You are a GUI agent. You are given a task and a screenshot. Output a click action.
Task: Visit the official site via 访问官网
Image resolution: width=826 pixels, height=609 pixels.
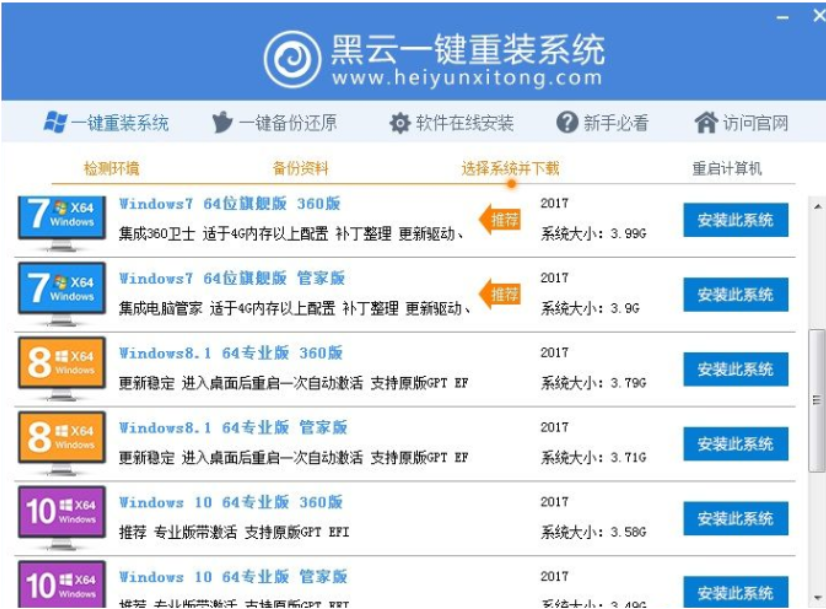click(x=741, y=123)
